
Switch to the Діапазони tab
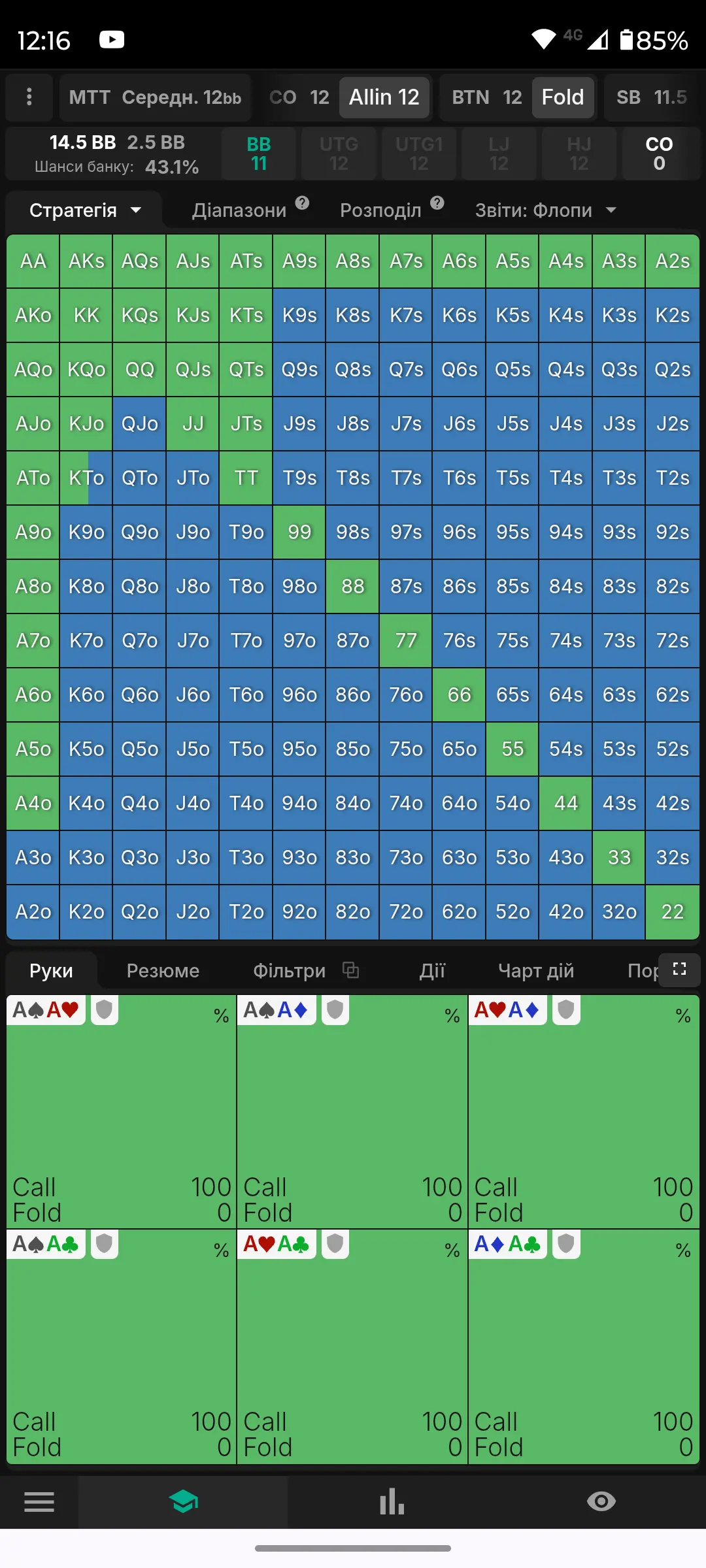pos(239,210)
